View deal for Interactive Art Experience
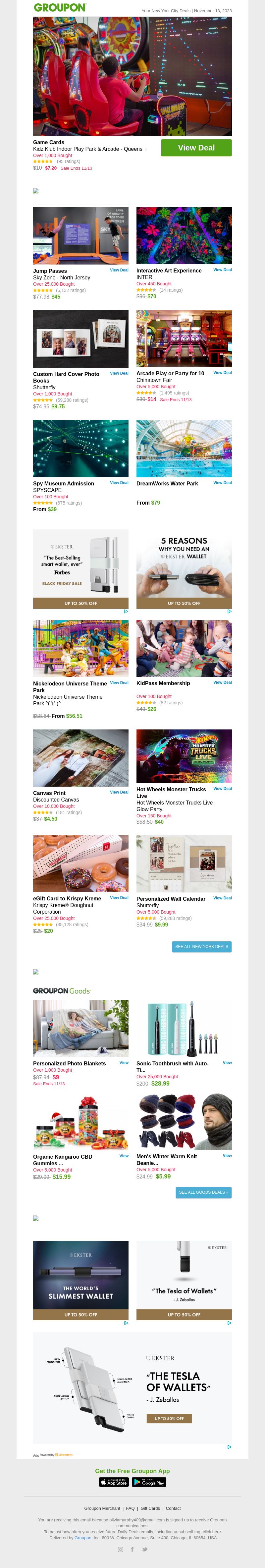The height and width of the screenshot is (1568, 265). click(222, 269)
